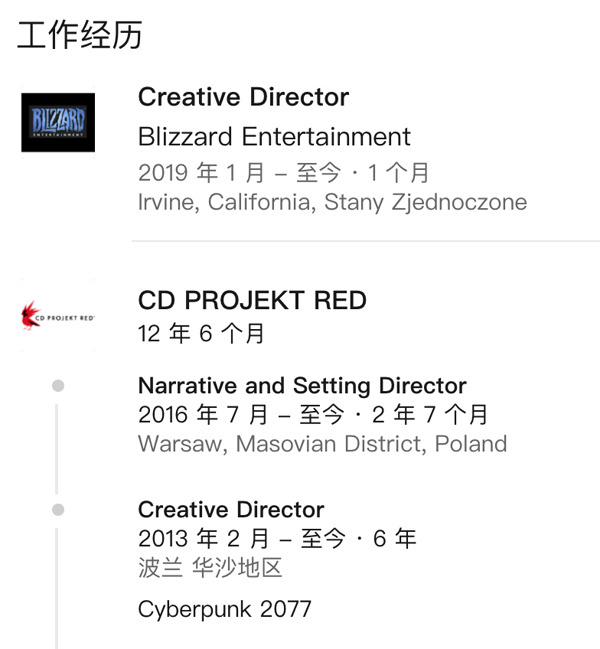
Task: Open the CD PROJEKT RED company entry
Action: click(252, 300)
